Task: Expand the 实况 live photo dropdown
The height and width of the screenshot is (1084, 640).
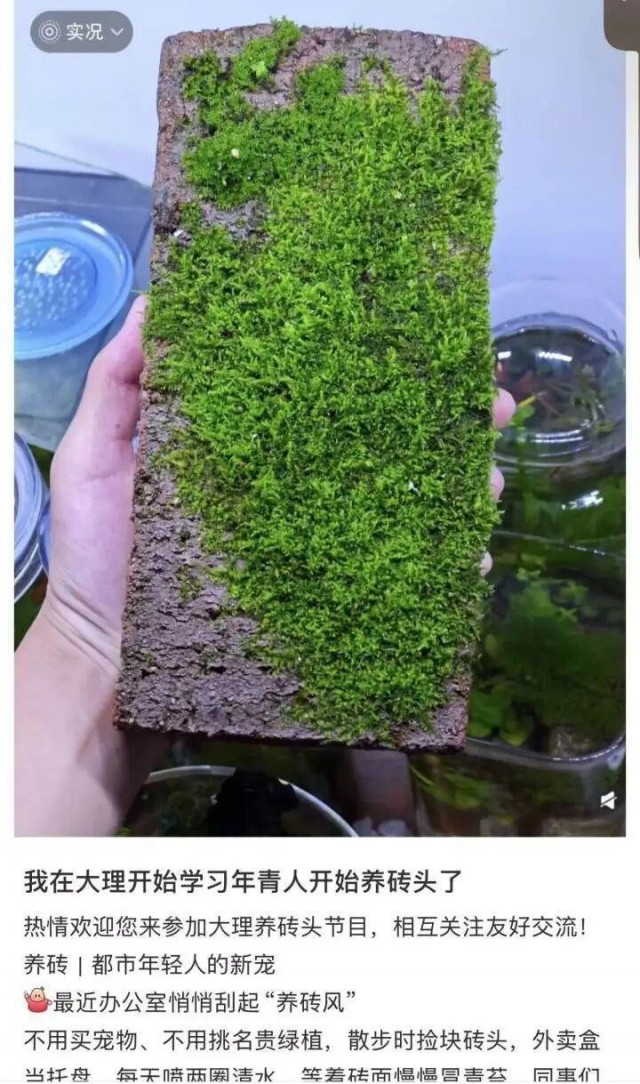Action: click(x=81, y=32)
